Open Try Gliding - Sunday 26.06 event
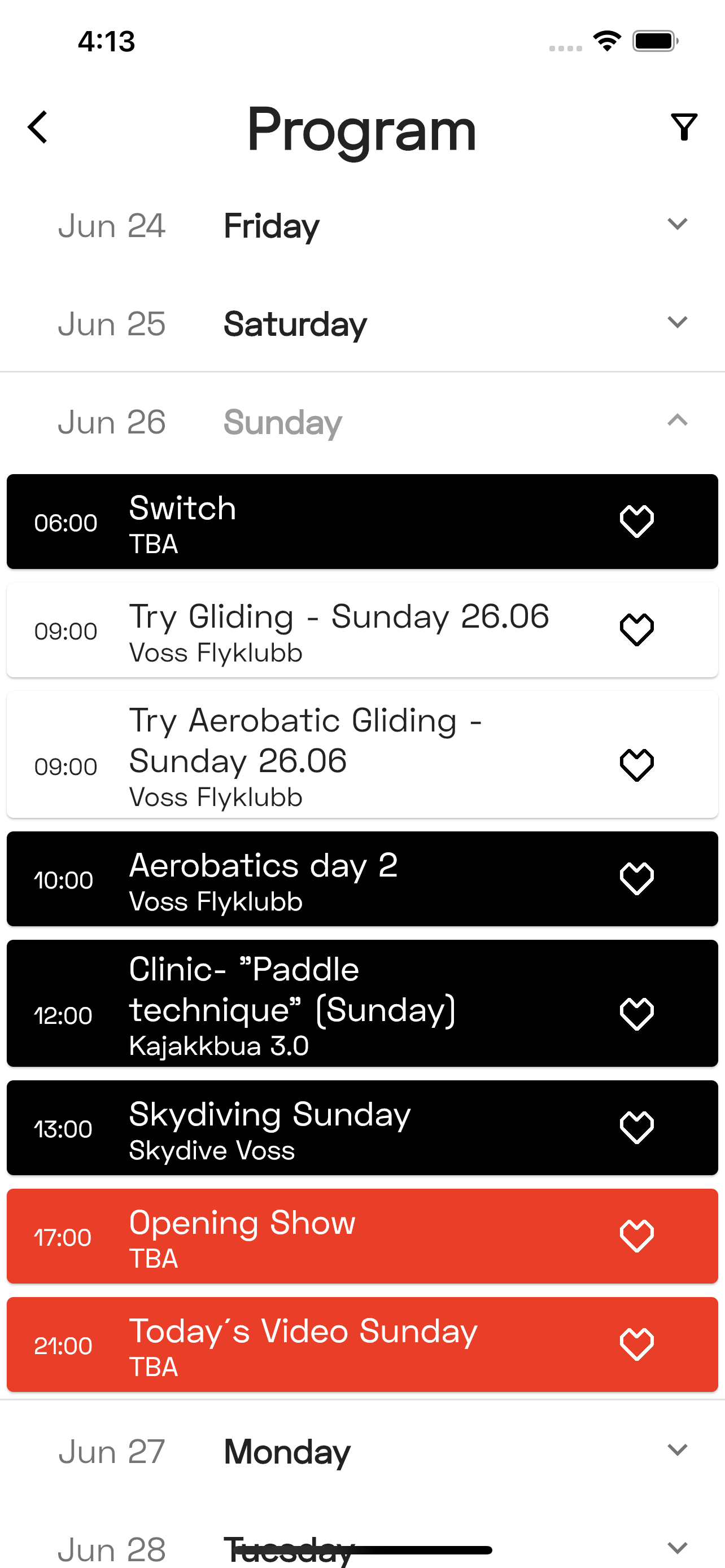Image resolution: width=725 pixels, height=1568 pixels. [x=362, y=630]
